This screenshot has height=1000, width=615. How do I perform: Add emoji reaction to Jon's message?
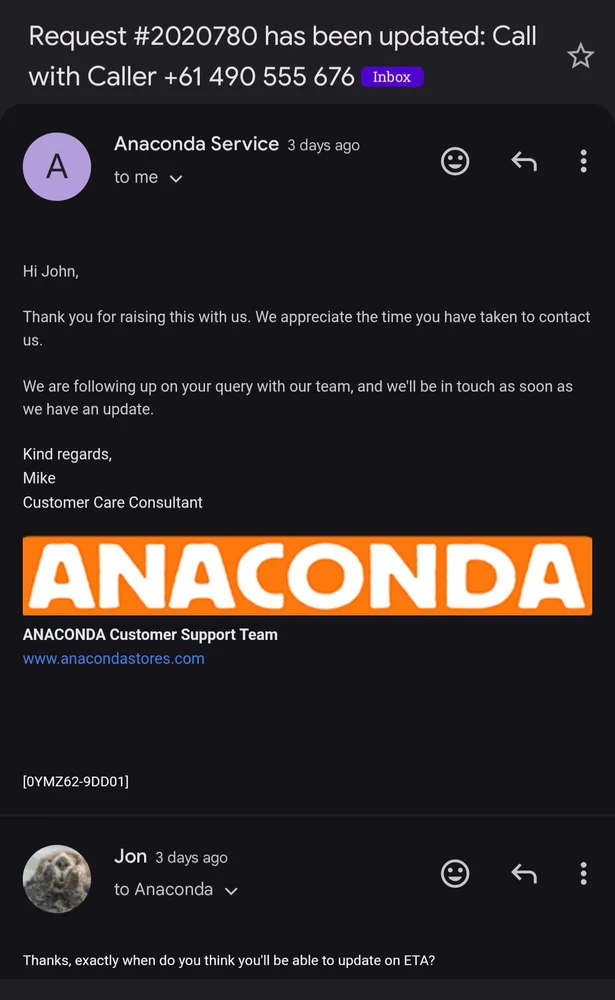coord(455,873)
